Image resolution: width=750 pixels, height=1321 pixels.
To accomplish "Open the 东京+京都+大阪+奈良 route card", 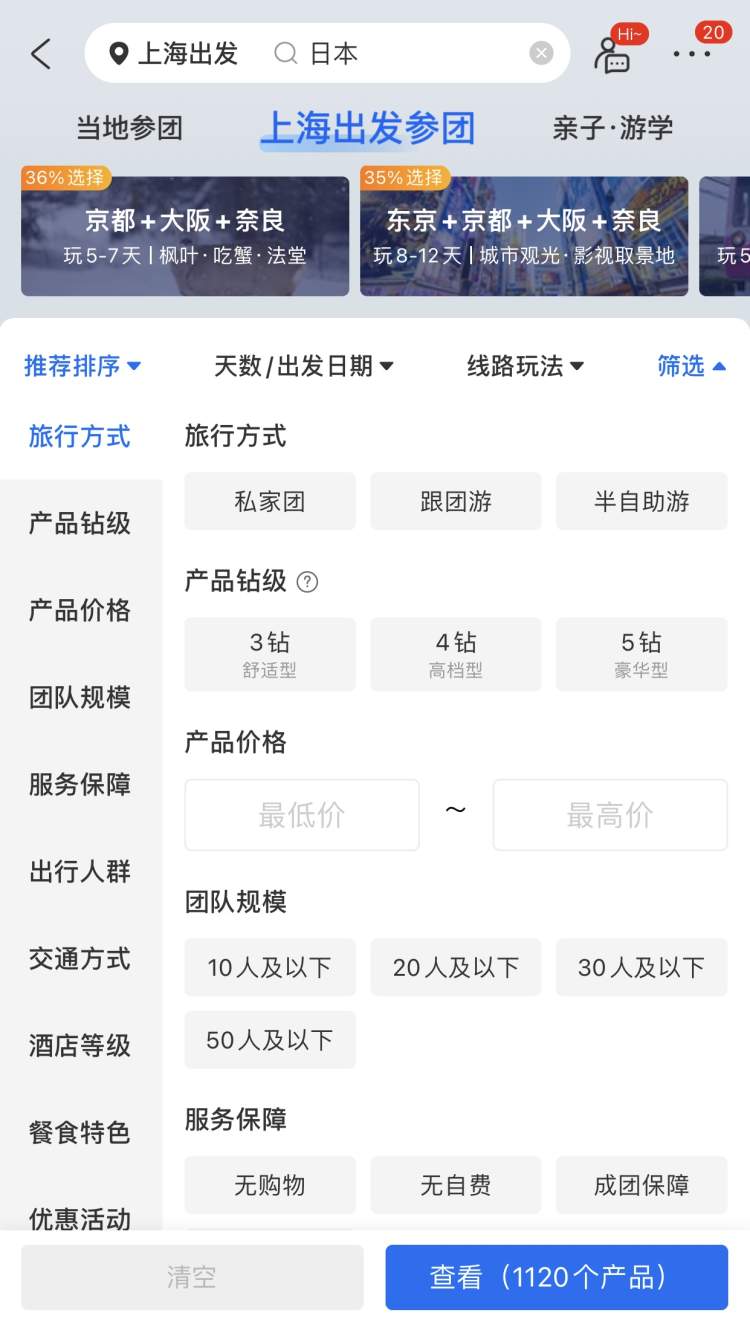I will click(x=524, y=236).
